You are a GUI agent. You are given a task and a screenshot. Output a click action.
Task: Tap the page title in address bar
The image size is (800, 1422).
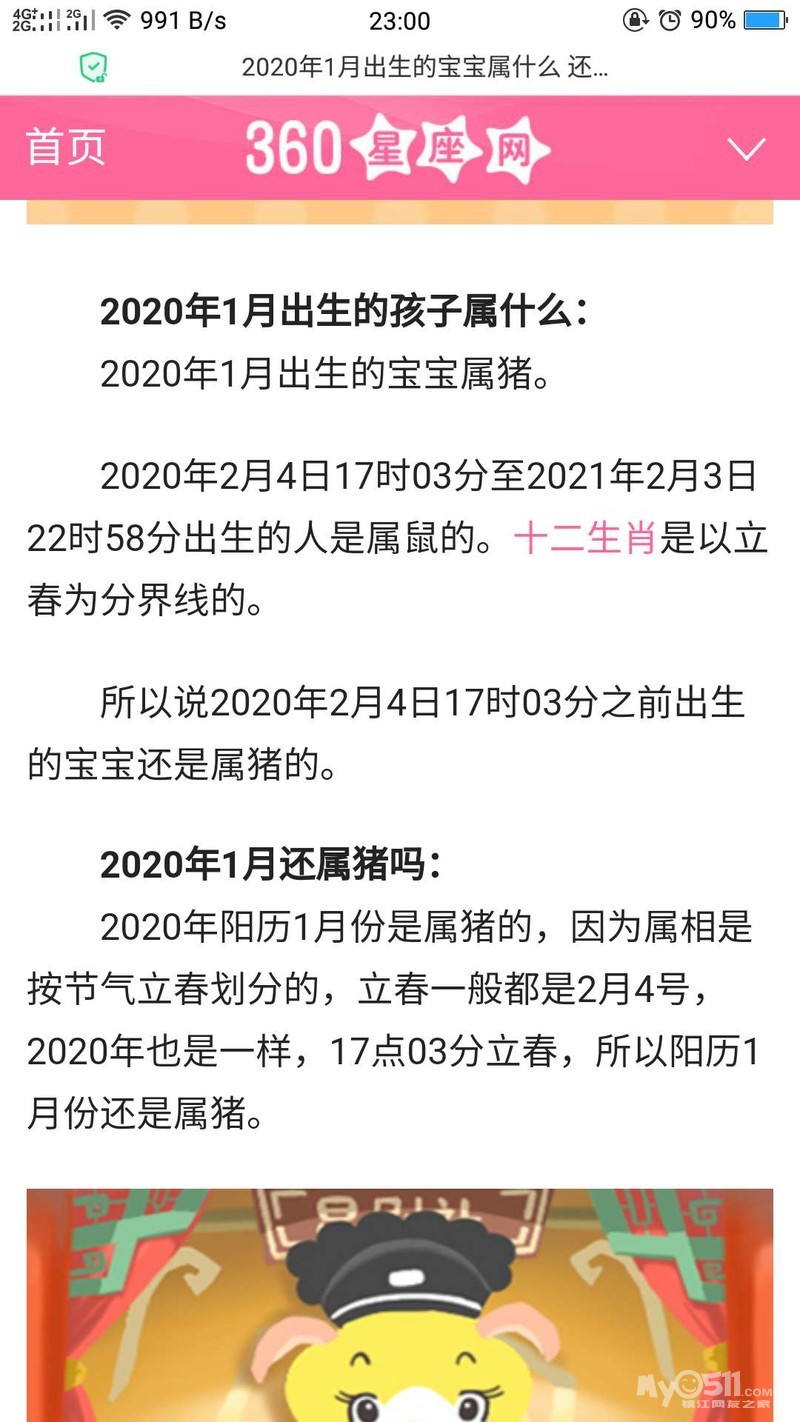click(424, 68)
